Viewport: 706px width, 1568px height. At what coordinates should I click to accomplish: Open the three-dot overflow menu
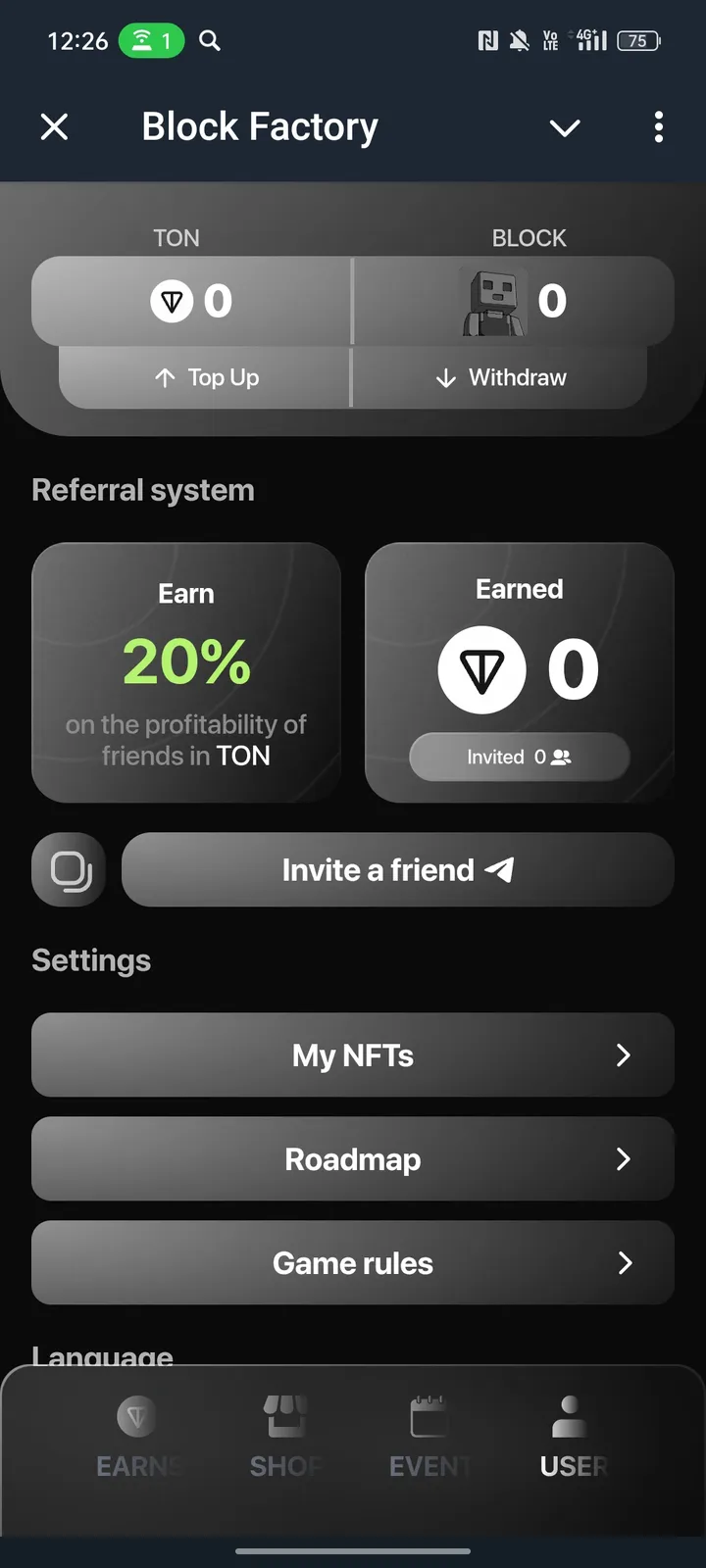(x=658, y=126)
